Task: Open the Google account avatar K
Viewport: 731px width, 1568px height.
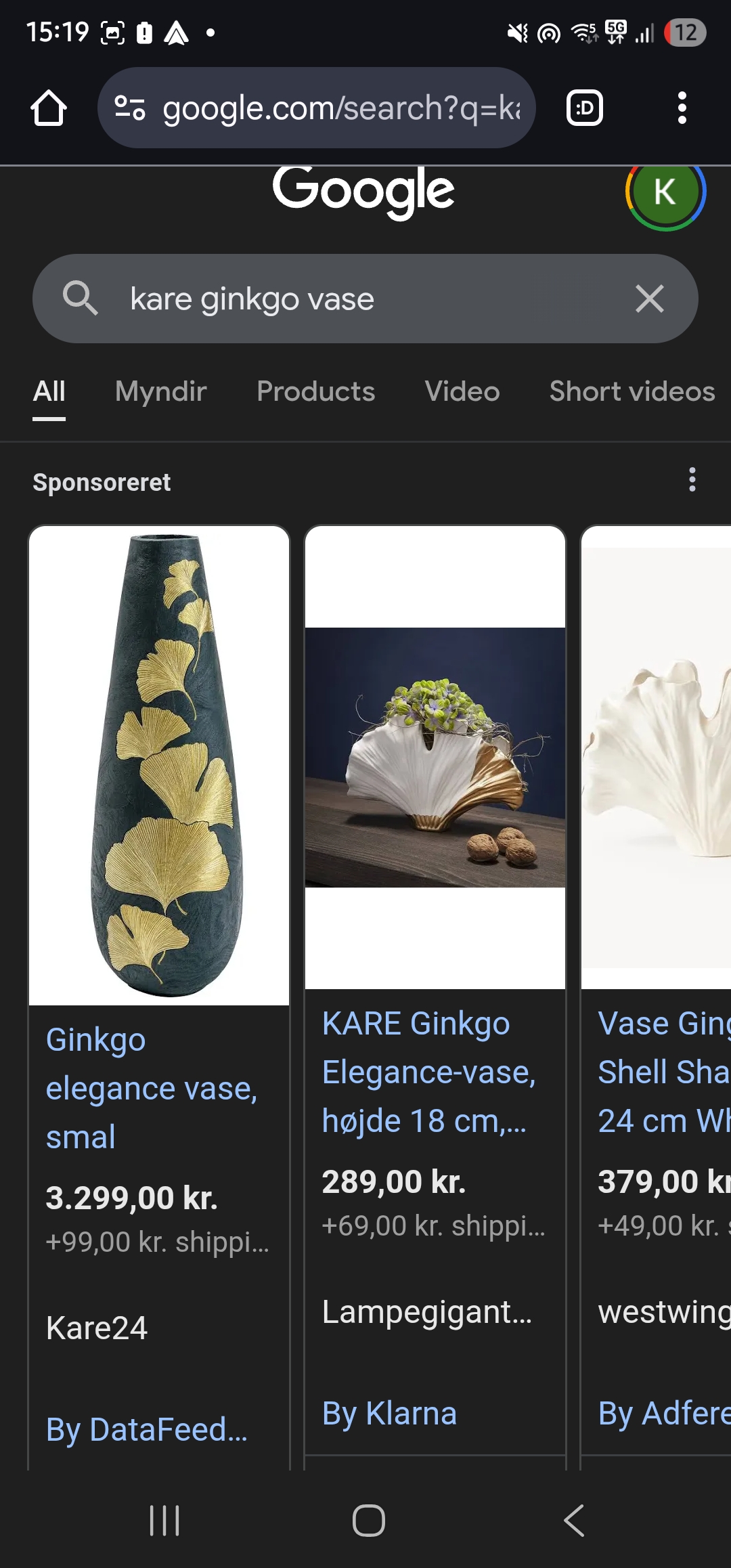Action: pyautogui.click(x=665, y=192)
